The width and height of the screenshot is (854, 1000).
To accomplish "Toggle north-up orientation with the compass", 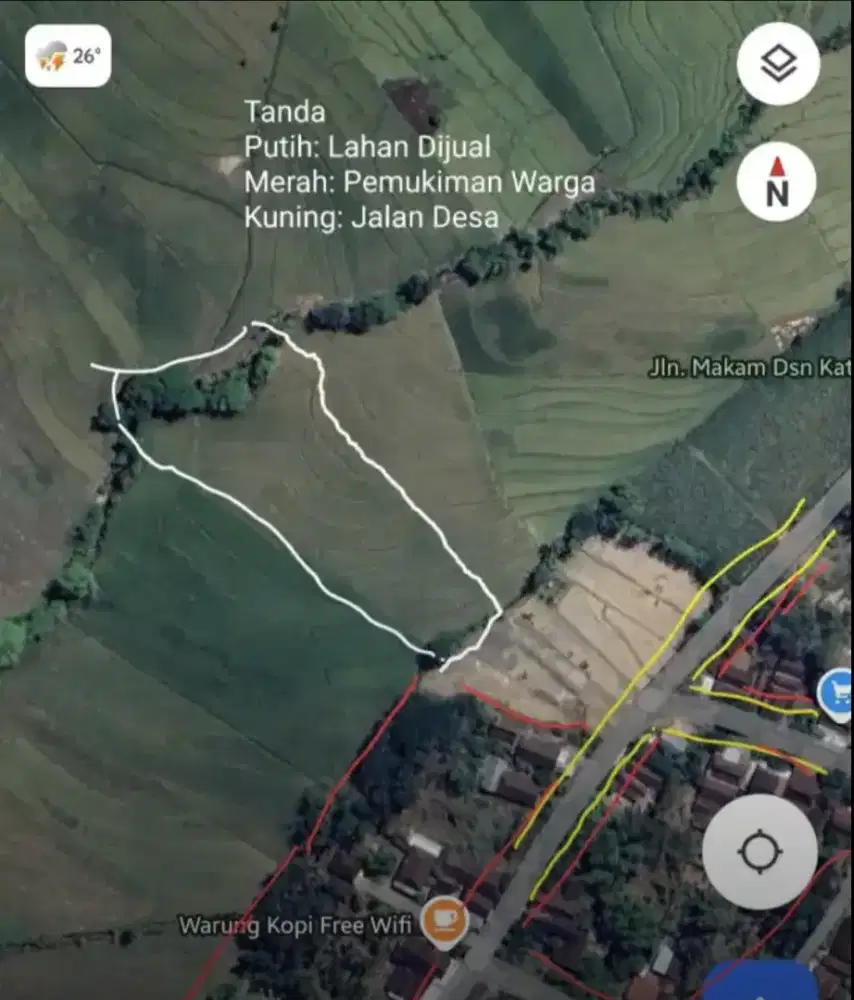I will pos(778,183).
